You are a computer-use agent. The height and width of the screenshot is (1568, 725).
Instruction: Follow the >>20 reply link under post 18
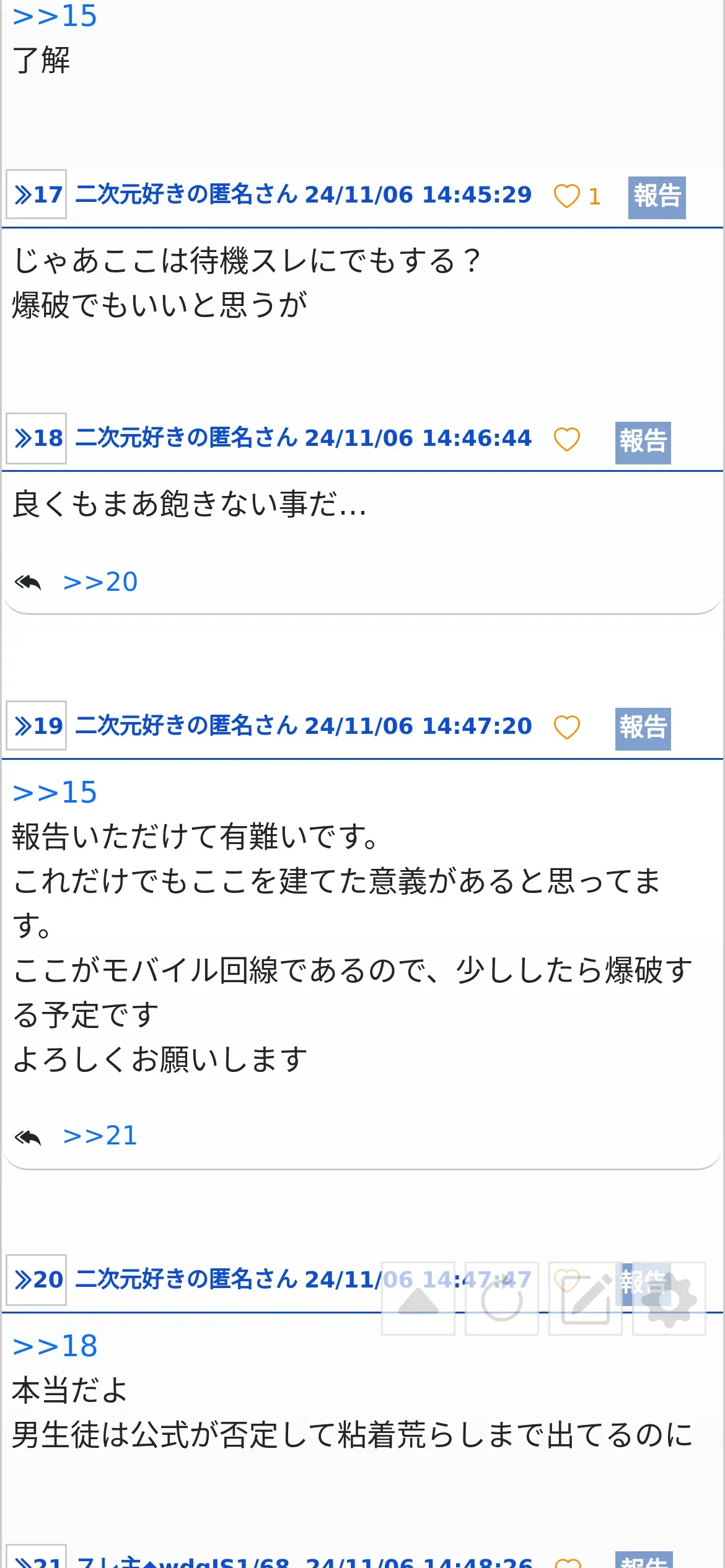click(x=100, y=582)
